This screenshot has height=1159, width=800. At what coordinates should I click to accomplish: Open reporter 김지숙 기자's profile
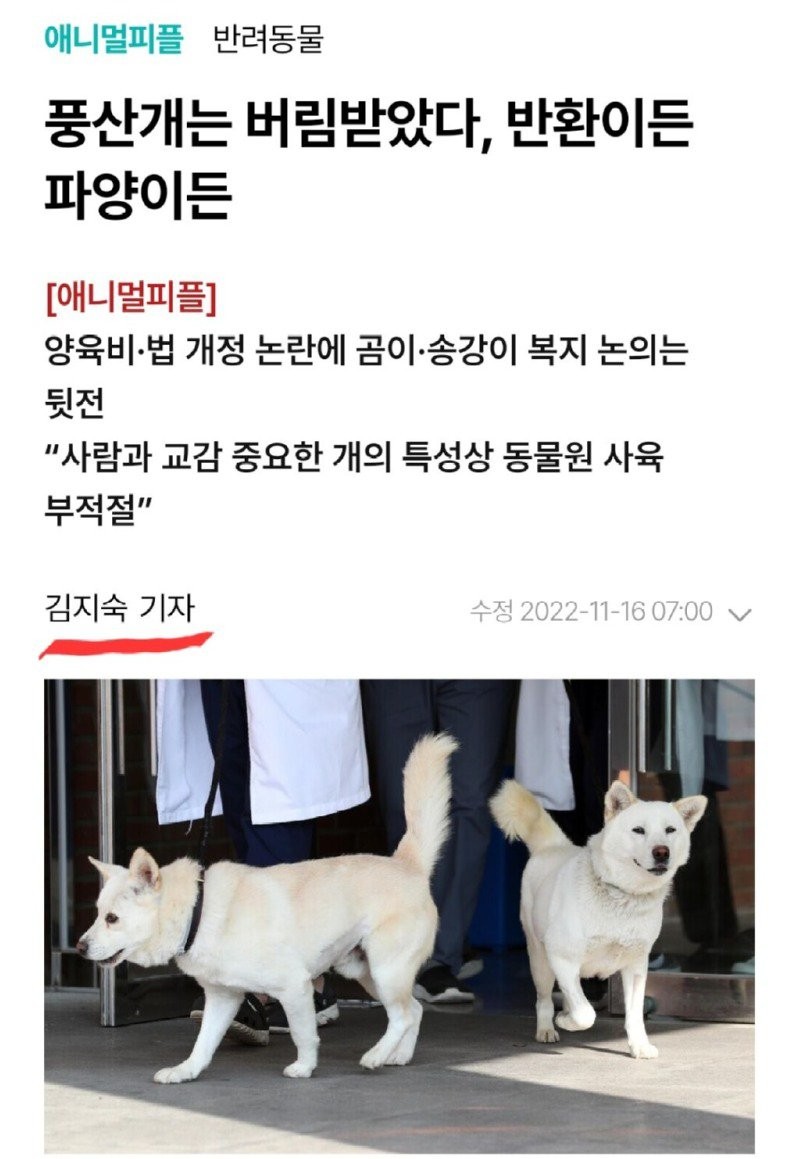(119, 608)
